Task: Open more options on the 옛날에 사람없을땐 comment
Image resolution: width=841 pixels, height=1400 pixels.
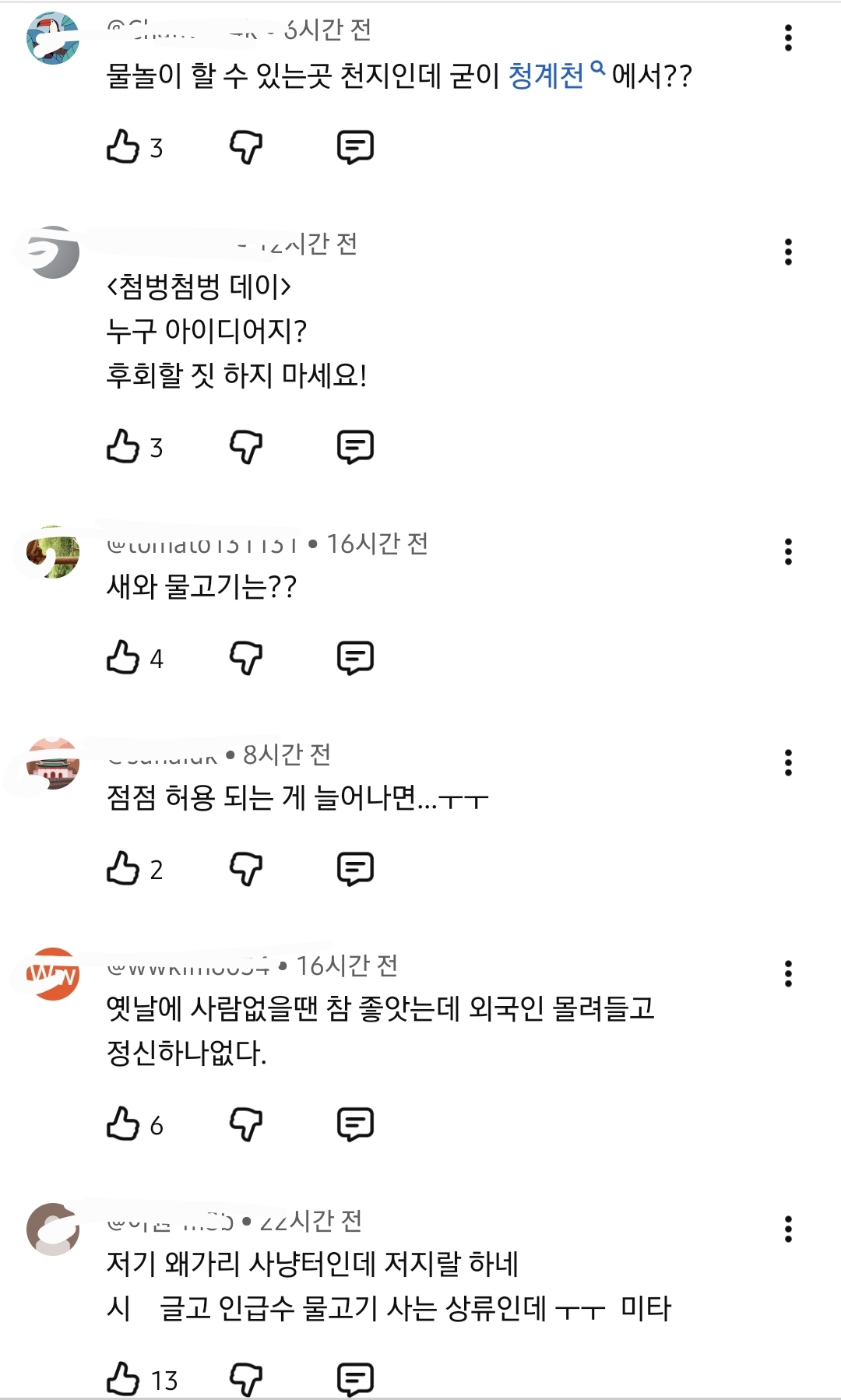Action: click(x=788, y=973)
